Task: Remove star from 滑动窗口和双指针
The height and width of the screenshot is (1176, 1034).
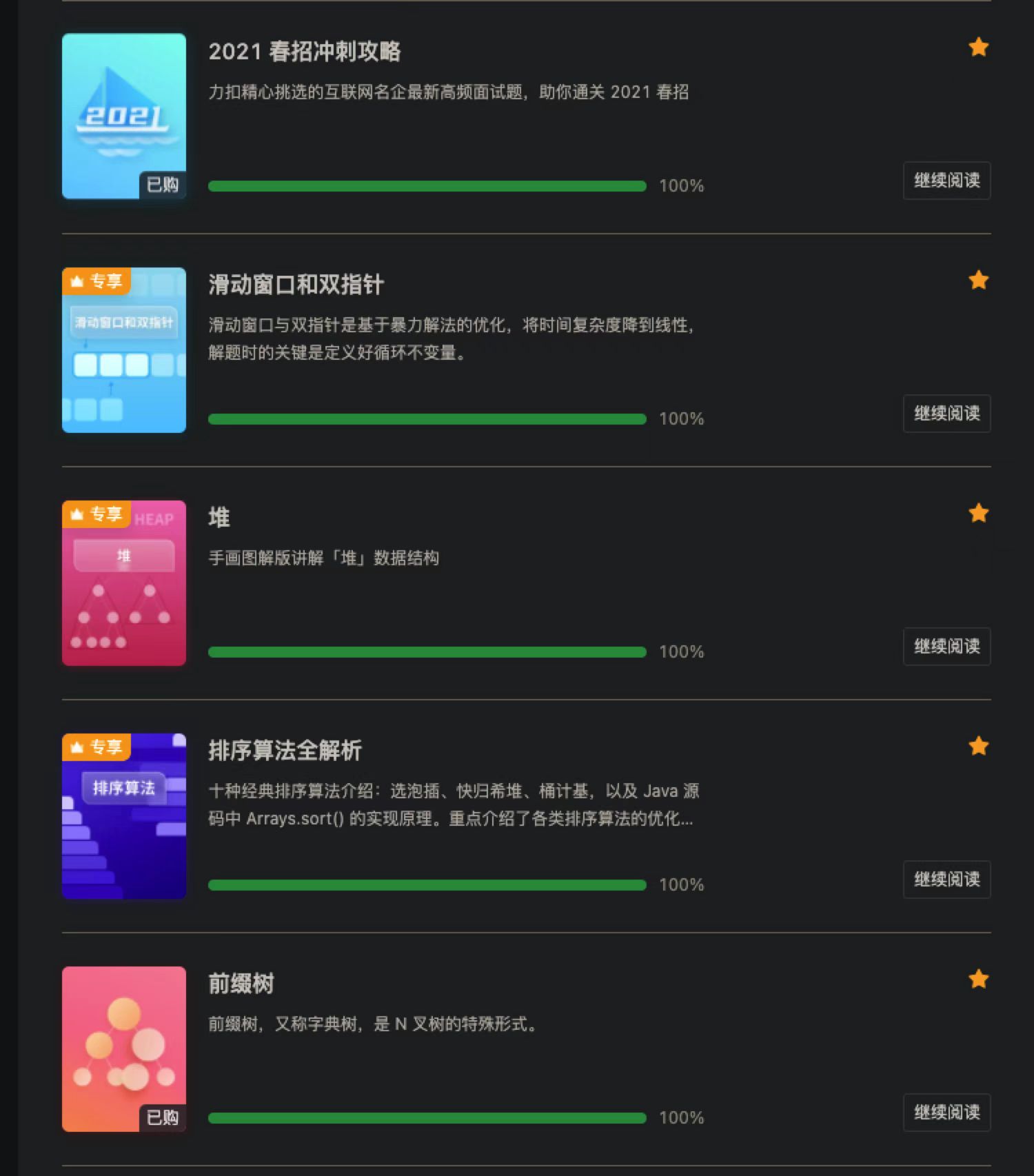Action: pos(978,281)
